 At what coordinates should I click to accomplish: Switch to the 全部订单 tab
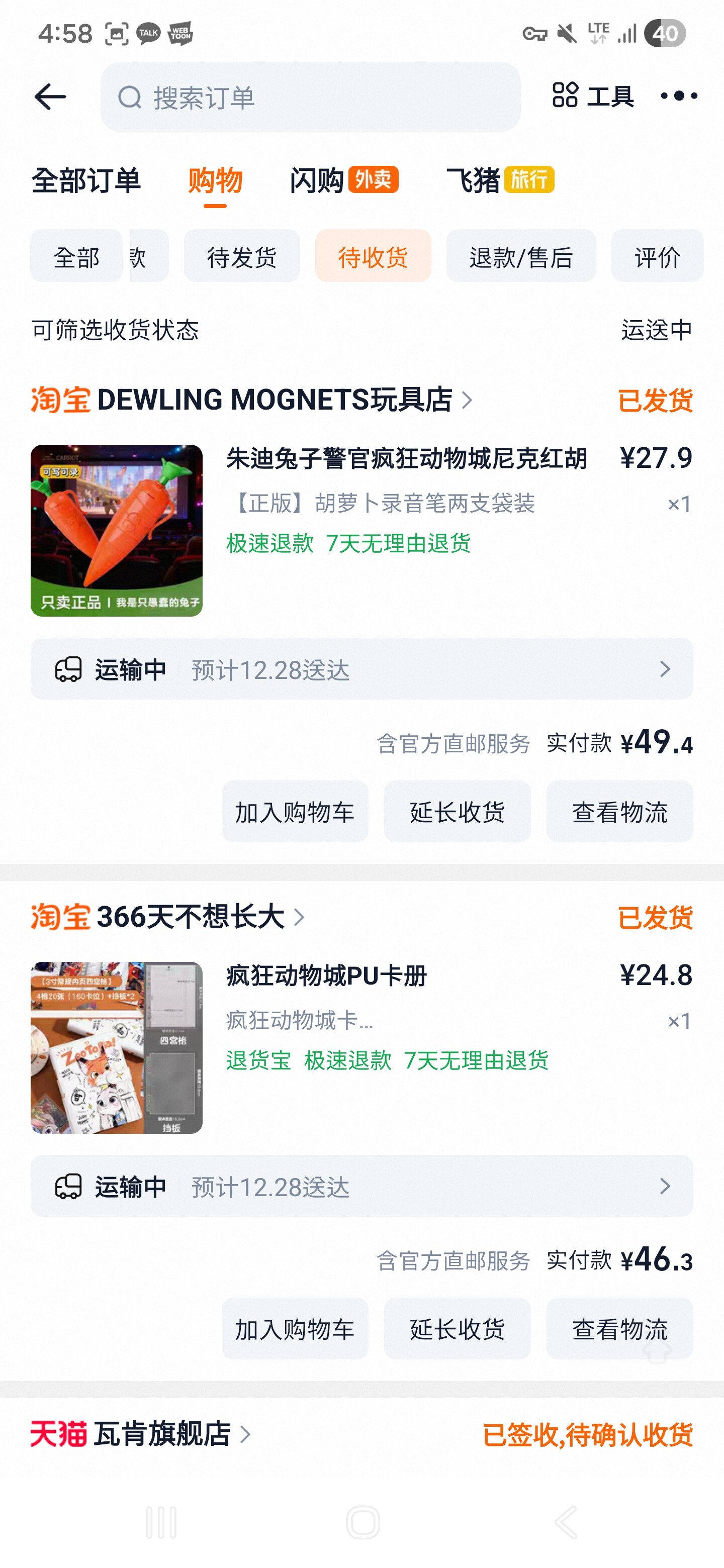pos(86,181)
